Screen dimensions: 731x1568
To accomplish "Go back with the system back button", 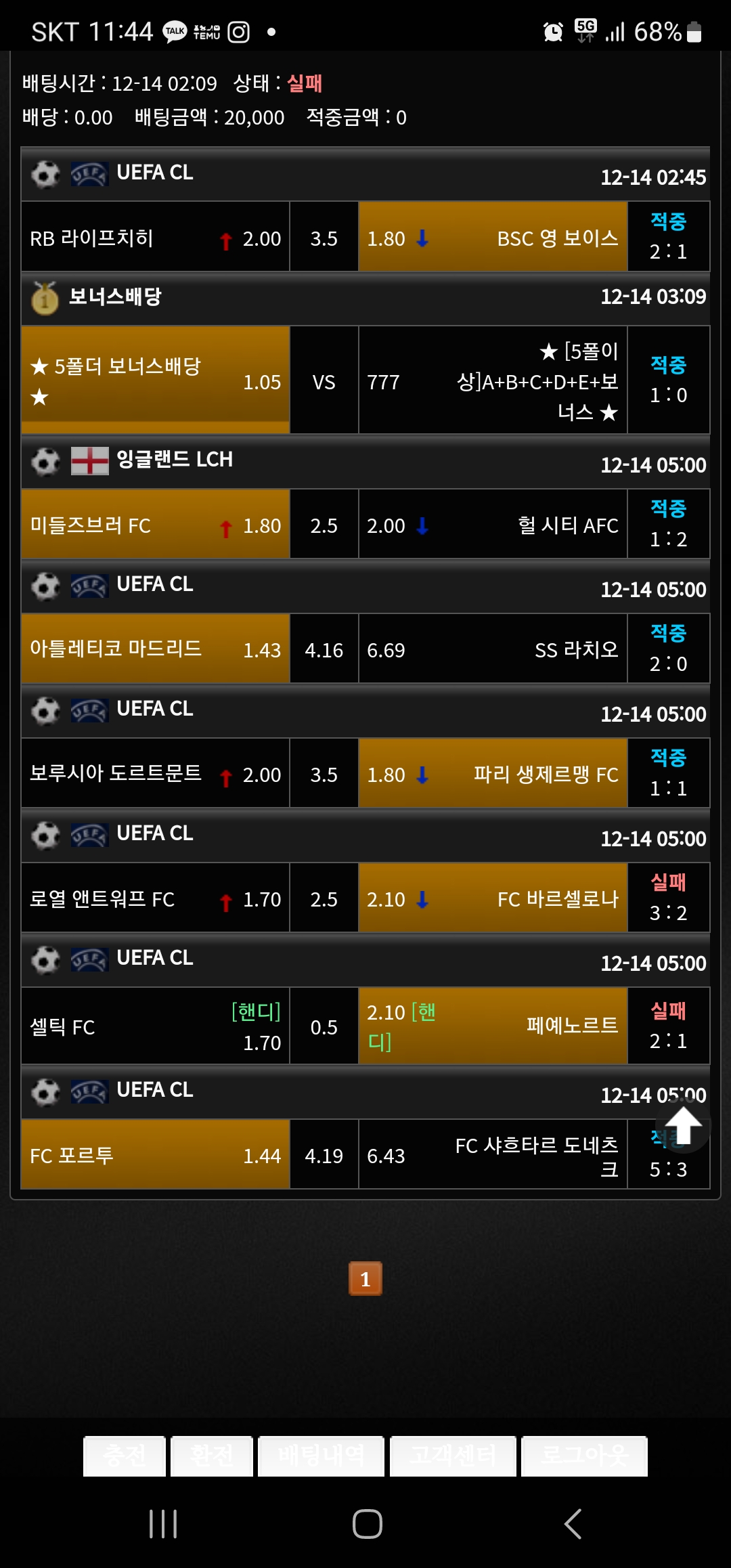I will tap(573, 1524).
